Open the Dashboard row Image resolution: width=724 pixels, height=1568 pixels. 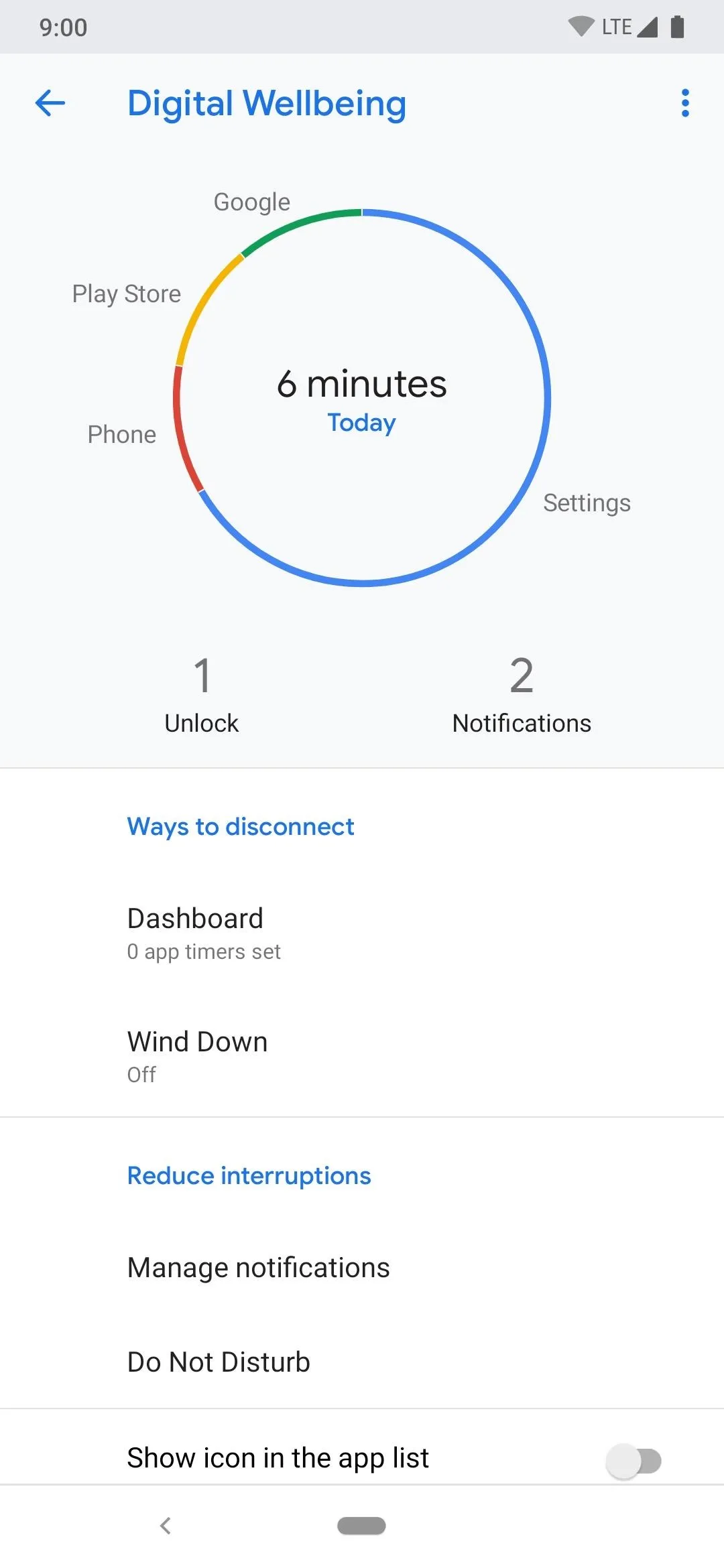362,933
